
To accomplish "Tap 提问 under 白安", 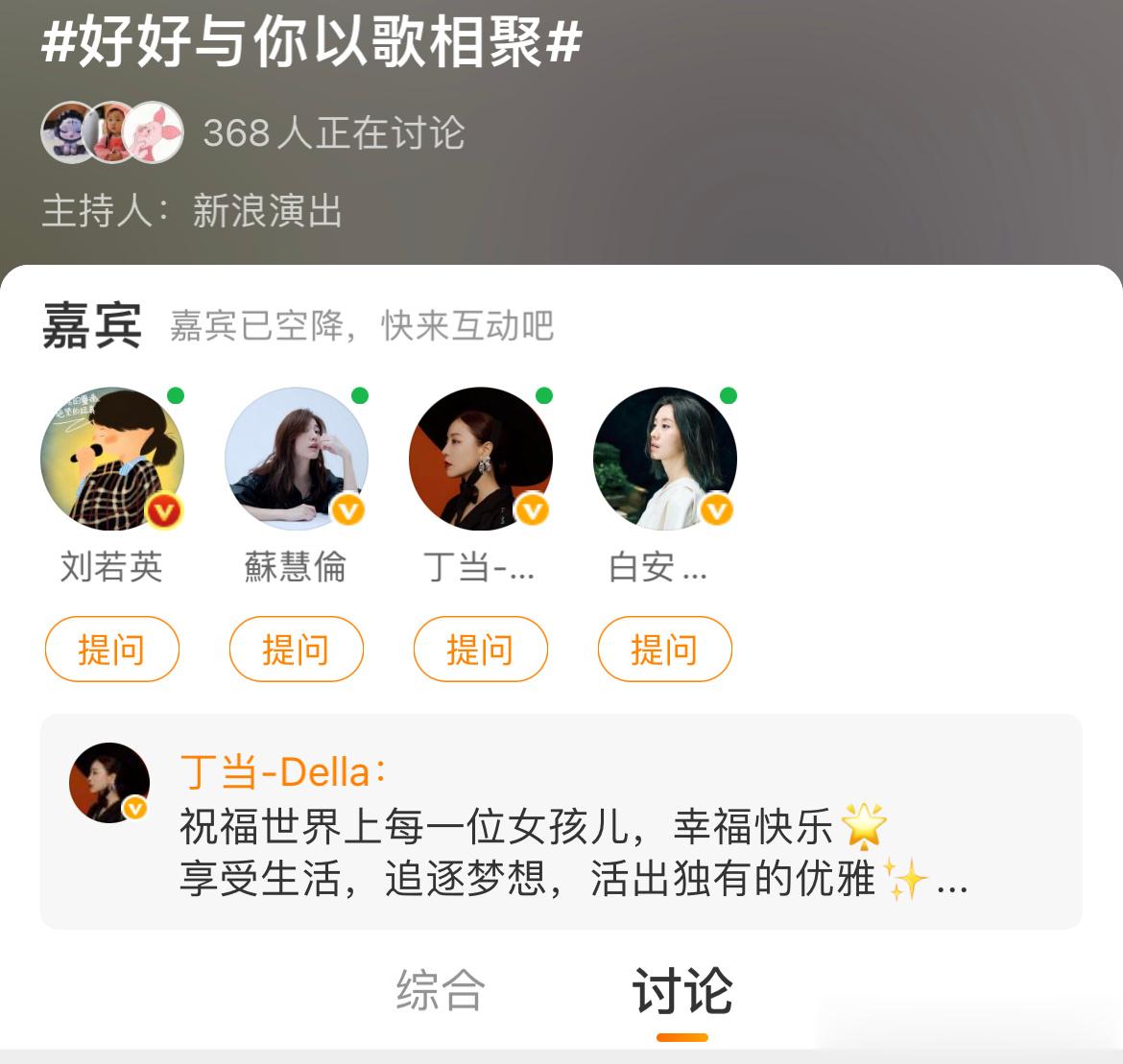I will 664,650.
